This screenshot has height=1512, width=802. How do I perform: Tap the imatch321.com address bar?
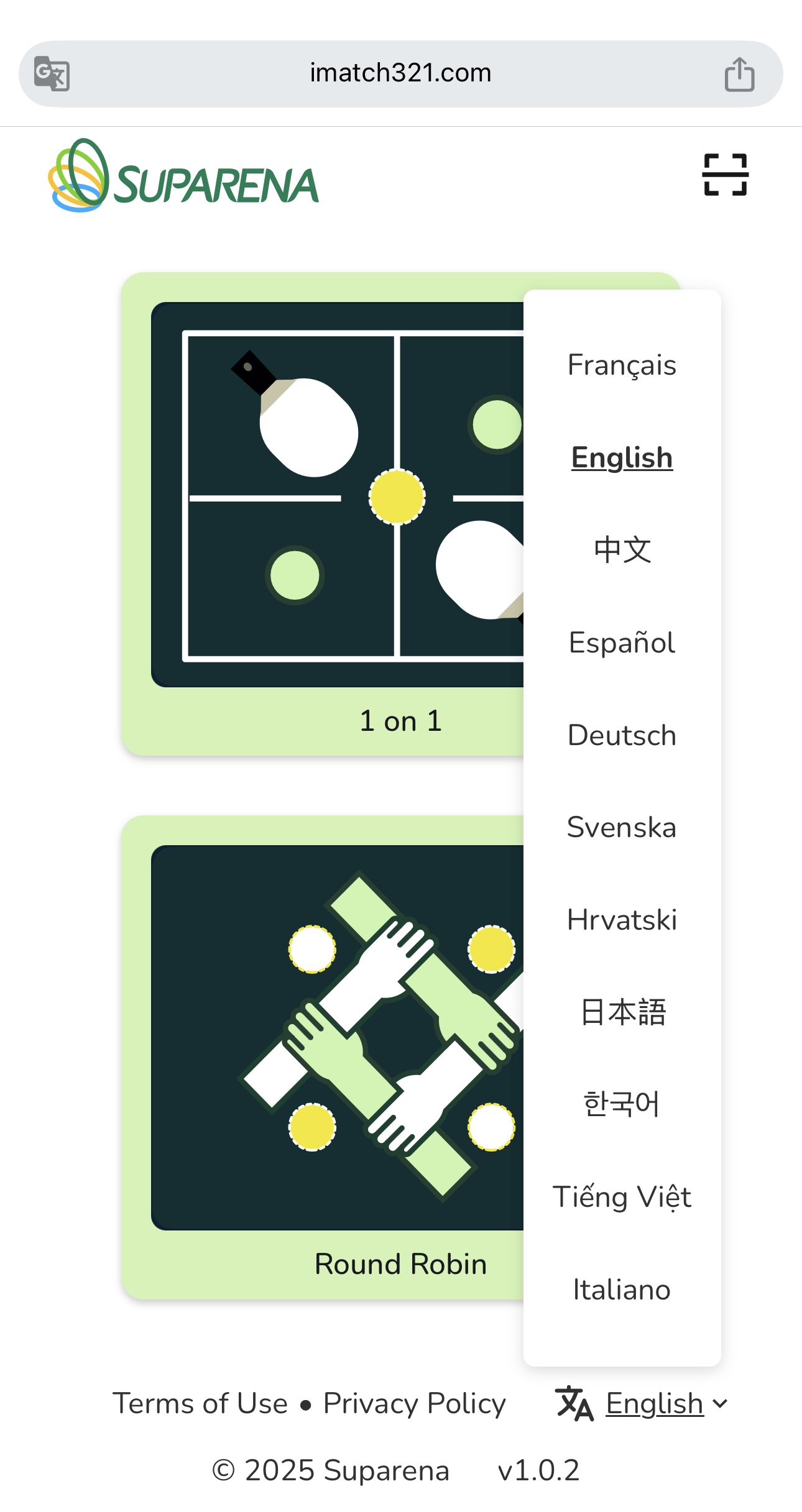click(400, 73)
